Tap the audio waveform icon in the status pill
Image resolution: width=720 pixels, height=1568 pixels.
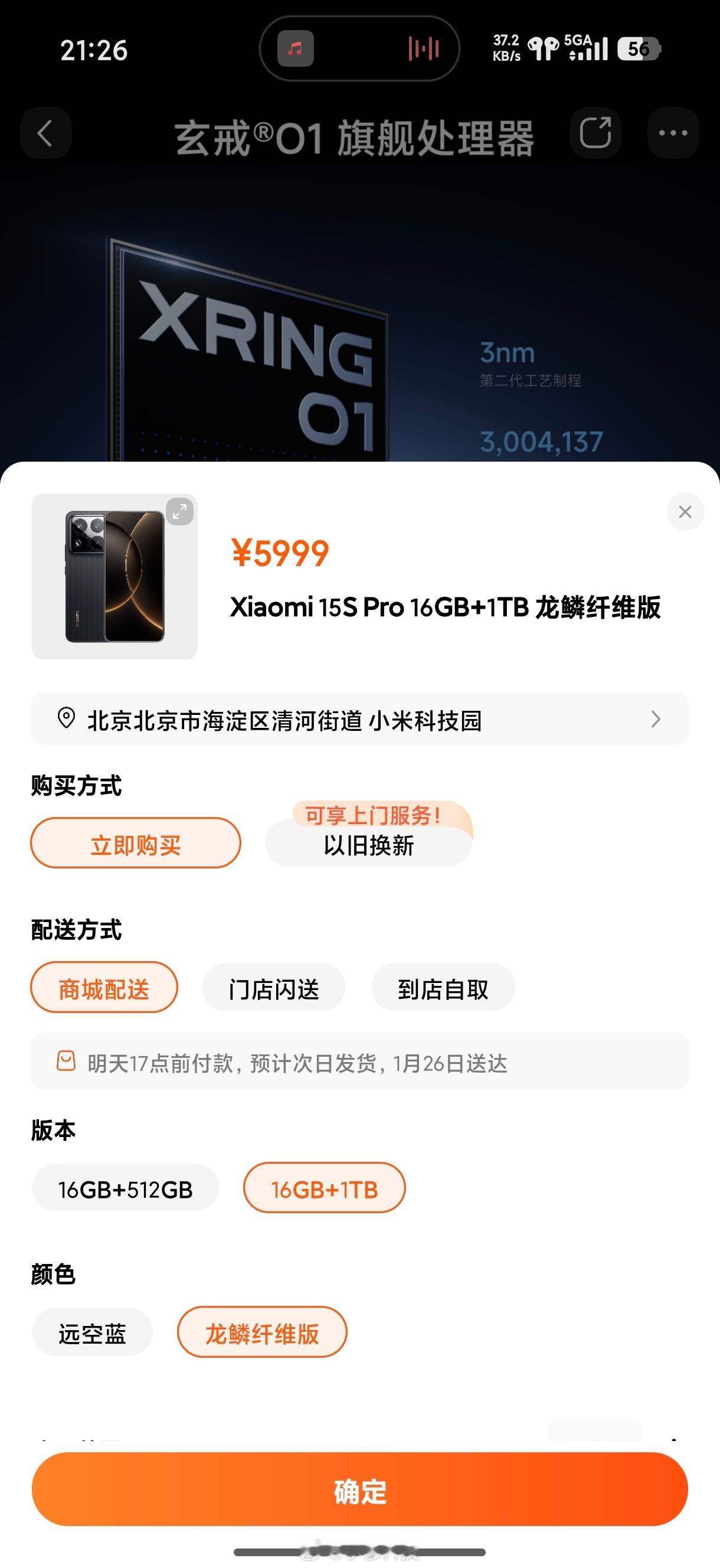tap(424, 50)
